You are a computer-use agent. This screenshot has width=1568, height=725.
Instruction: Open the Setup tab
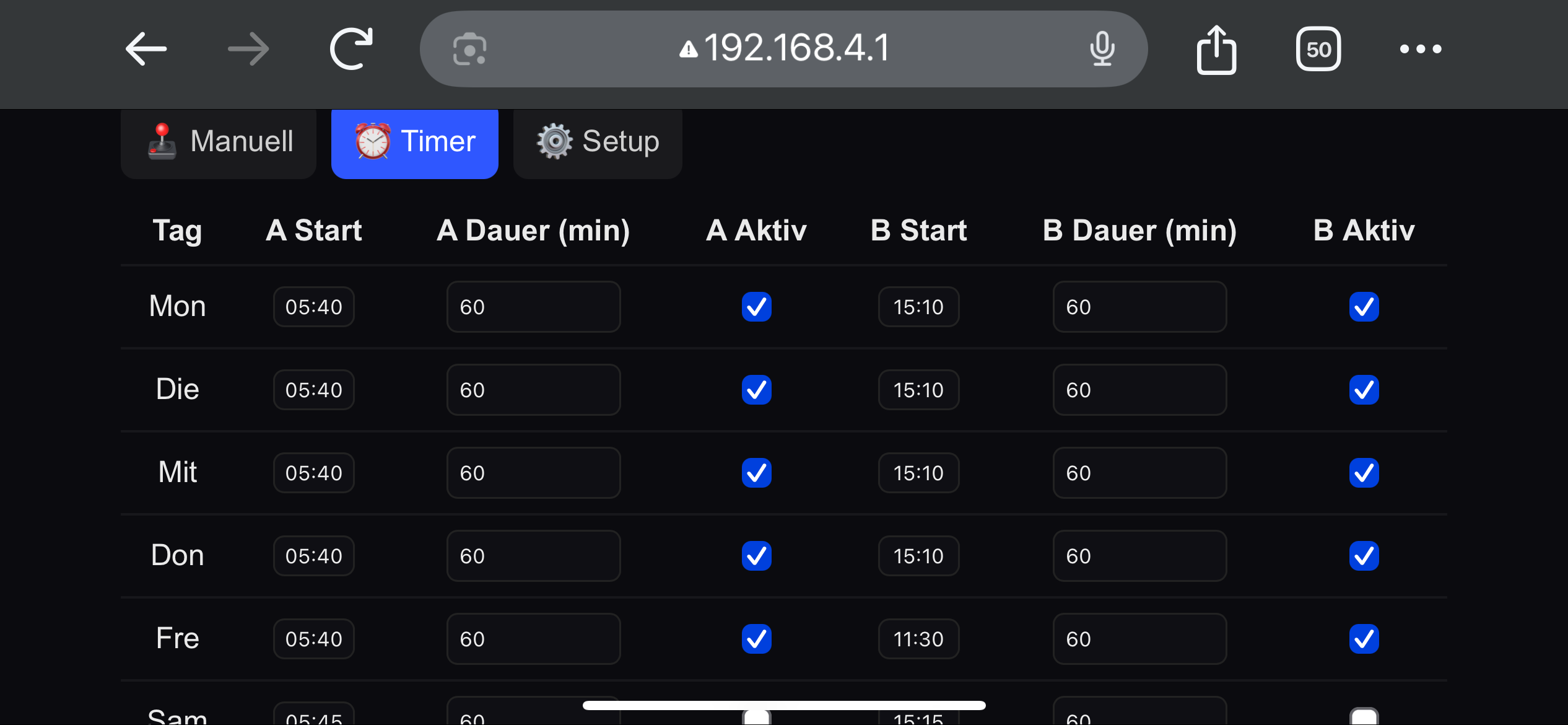pos(598,142)
